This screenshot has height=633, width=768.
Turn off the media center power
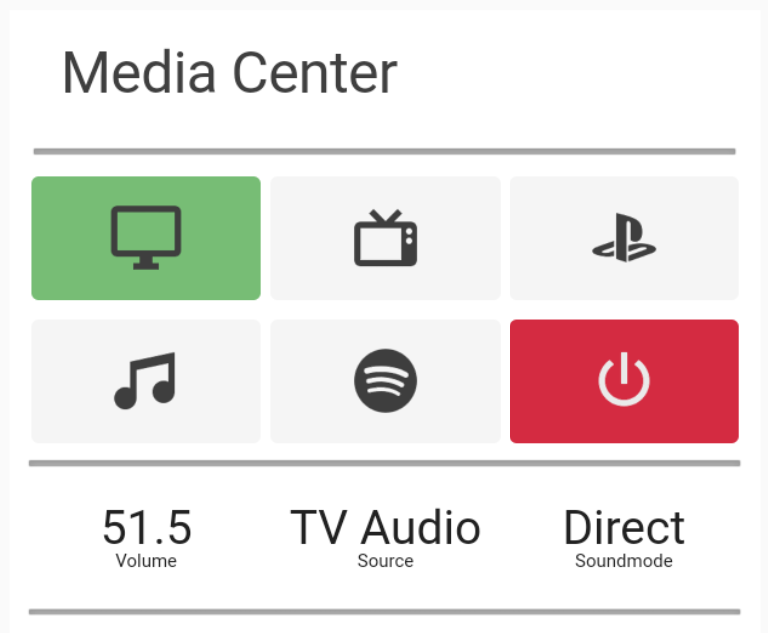[624, 381]
